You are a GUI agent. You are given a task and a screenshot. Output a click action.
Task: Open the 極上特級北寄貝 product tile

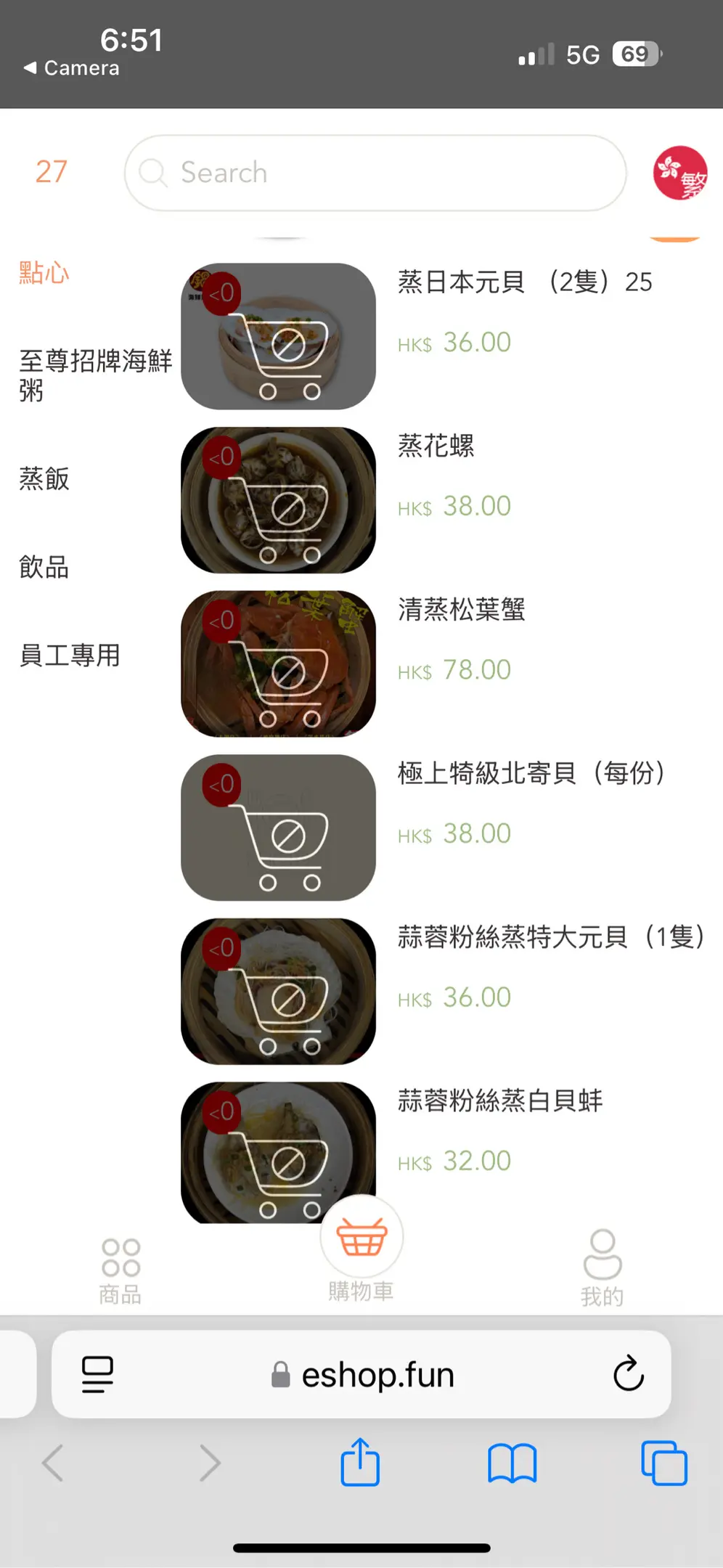278,828
